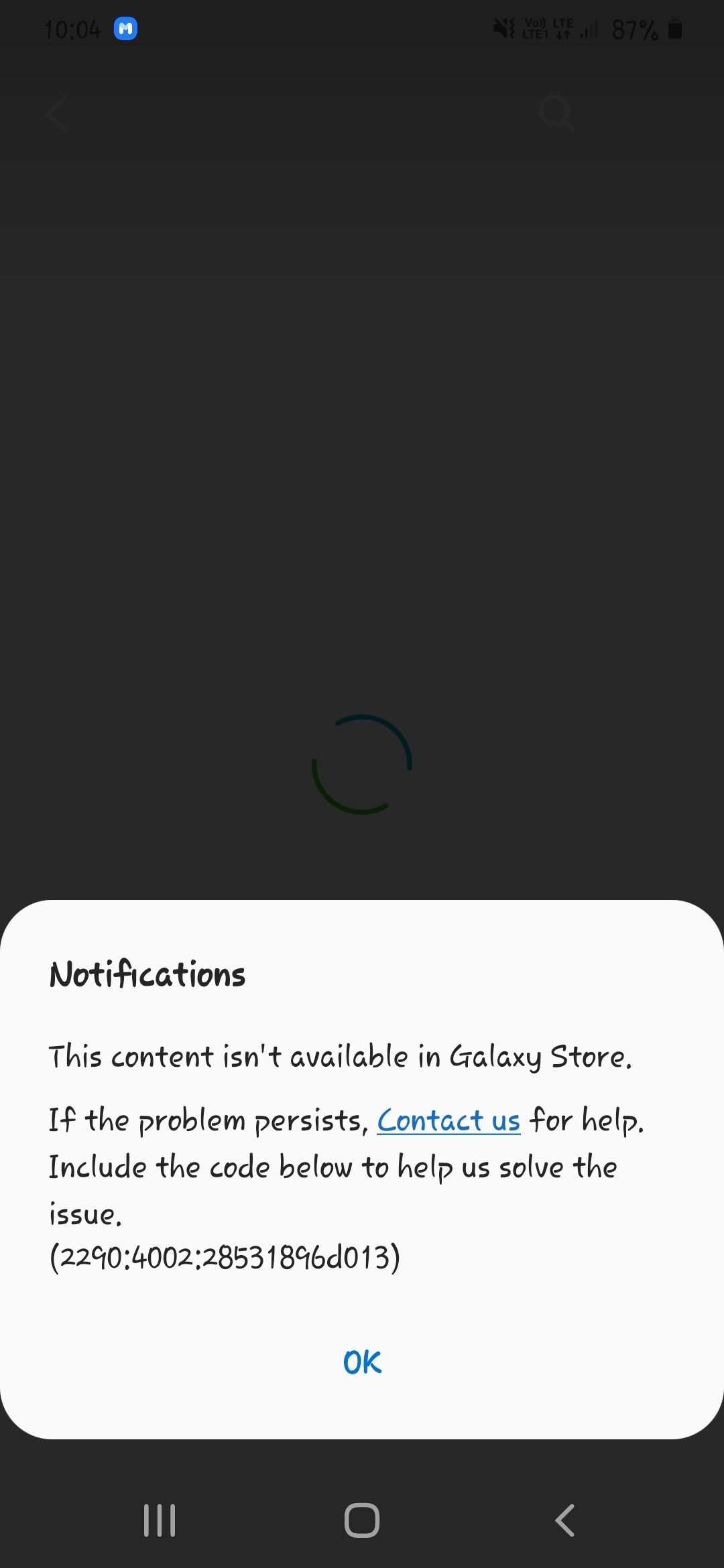Image resolution: width=724 pixels, height=1568 pixels.
Task: Tap the mute/vibrate status icon
Action: coord(504,28)
